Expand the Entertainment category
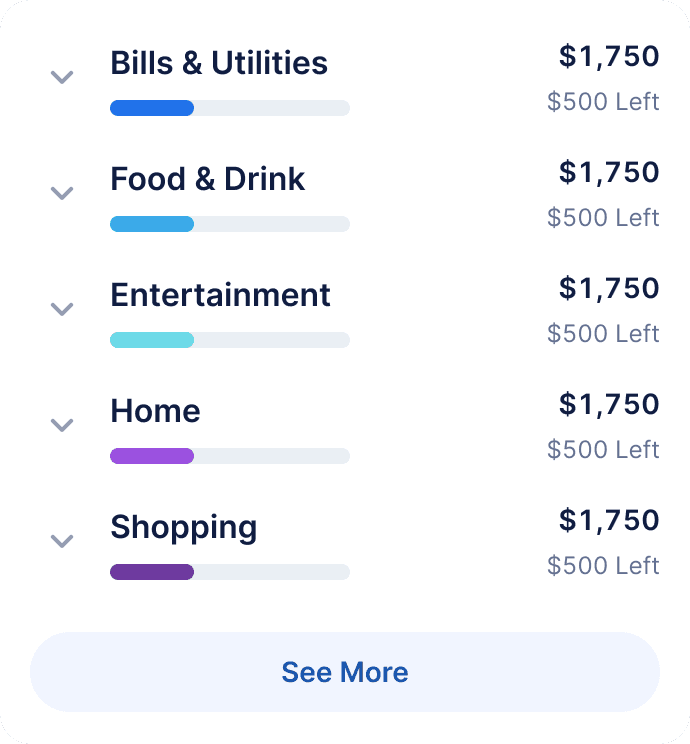 [62, 309]
